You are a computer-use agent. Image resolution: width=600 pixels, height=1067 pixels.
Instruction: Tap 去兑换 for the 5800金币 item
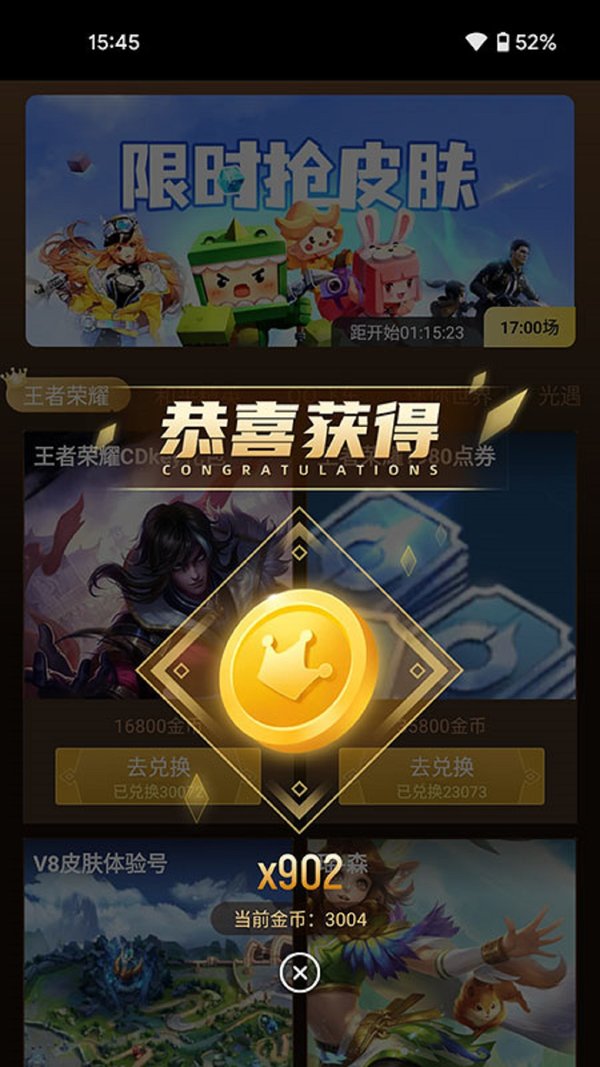[441, 776]
